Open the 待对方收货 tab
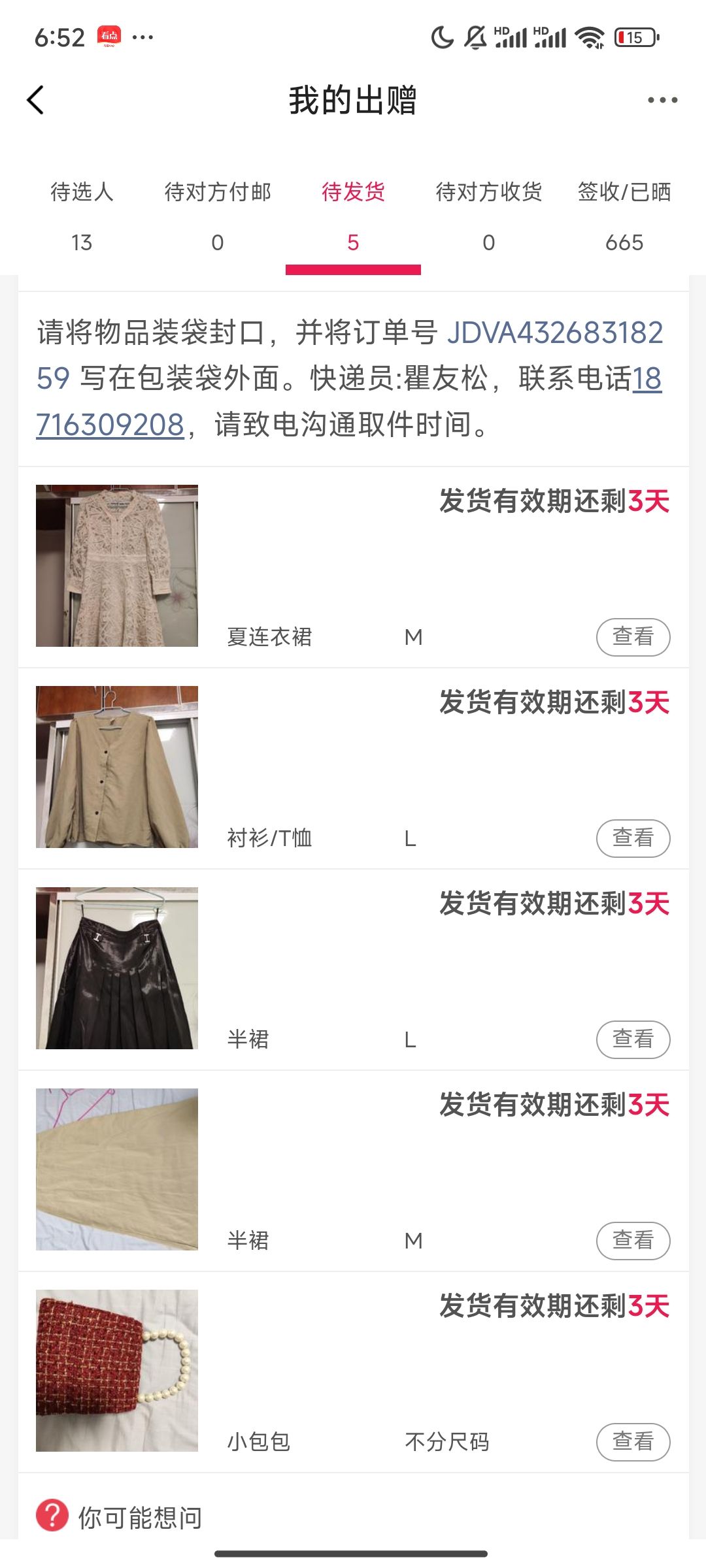This screenshot has height=1568, width=706. tap(488, 216)
